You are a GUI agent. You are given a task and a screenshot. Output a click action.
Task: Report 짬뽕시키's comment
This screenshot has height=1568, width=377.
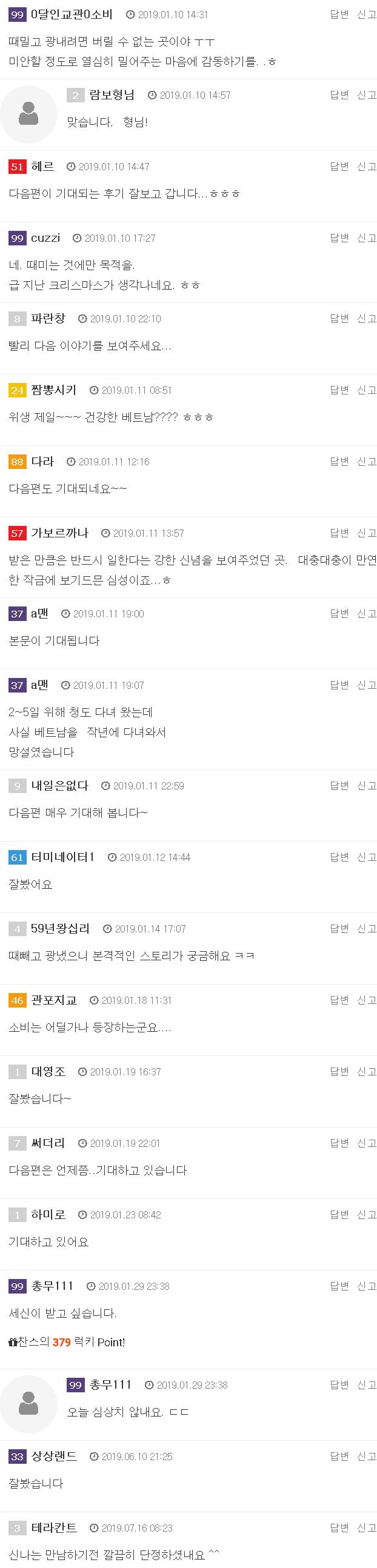pyautogui.click(x=366, y=390)
